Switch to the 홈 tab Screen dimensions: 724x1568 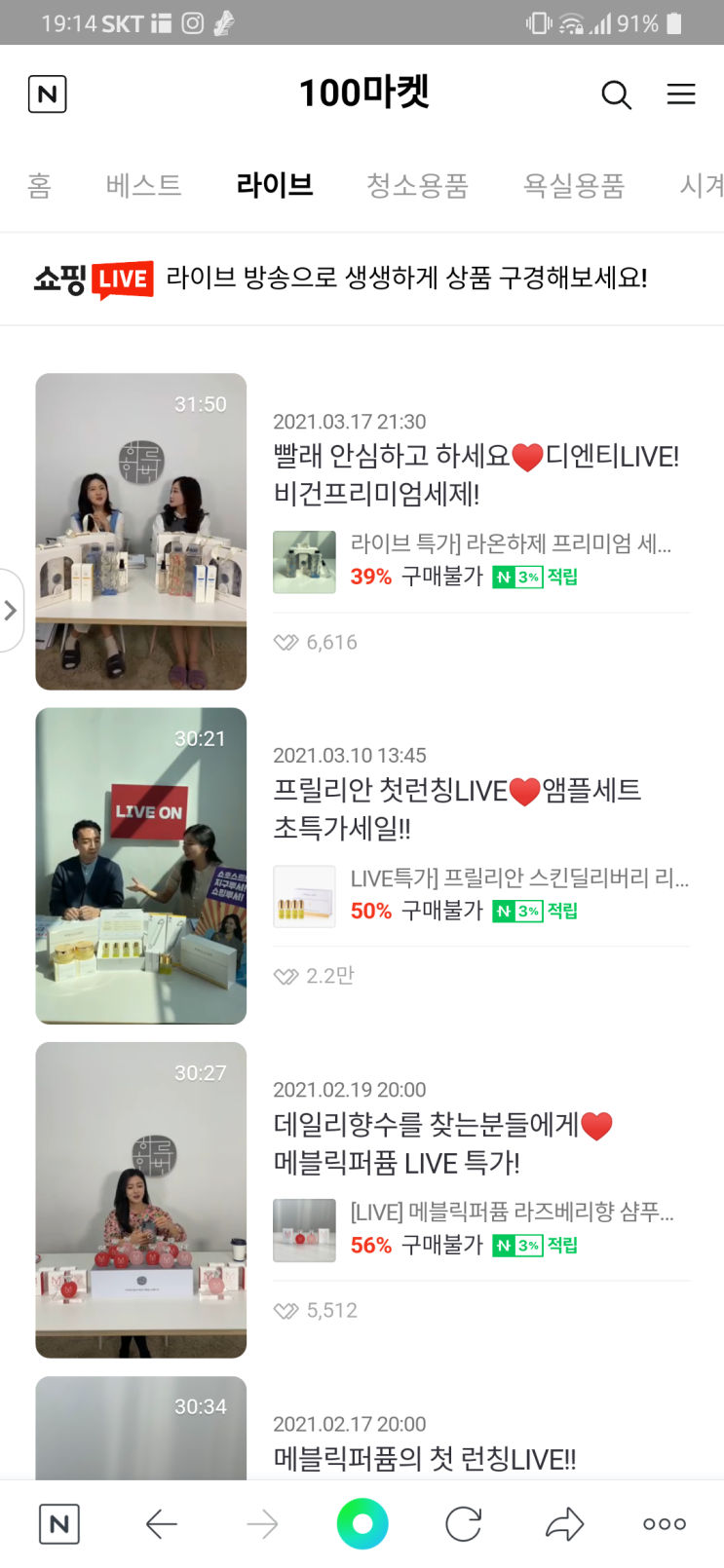tap(39, 185)
